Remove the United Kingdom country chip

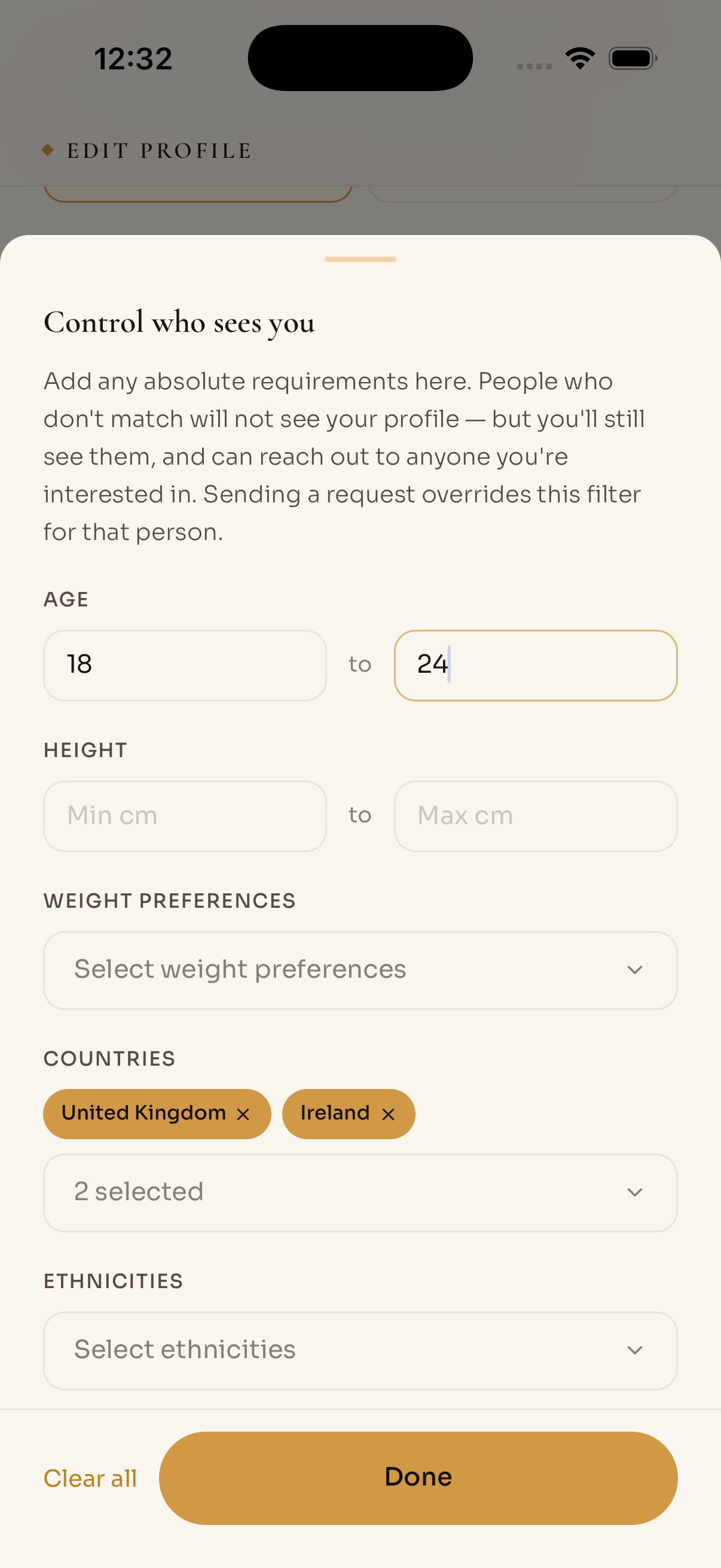coord(243,1114)
